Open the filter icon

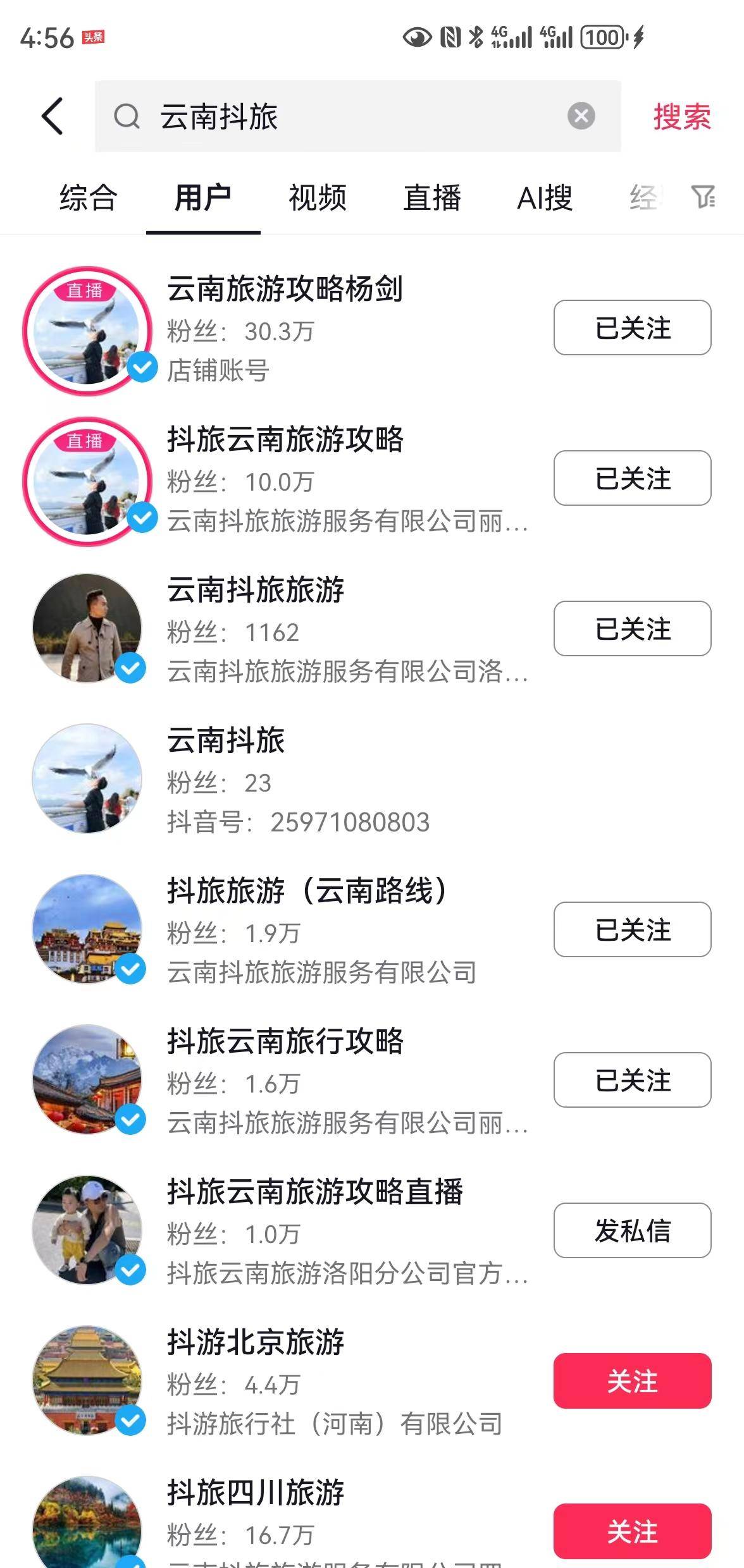coord(703,197)
